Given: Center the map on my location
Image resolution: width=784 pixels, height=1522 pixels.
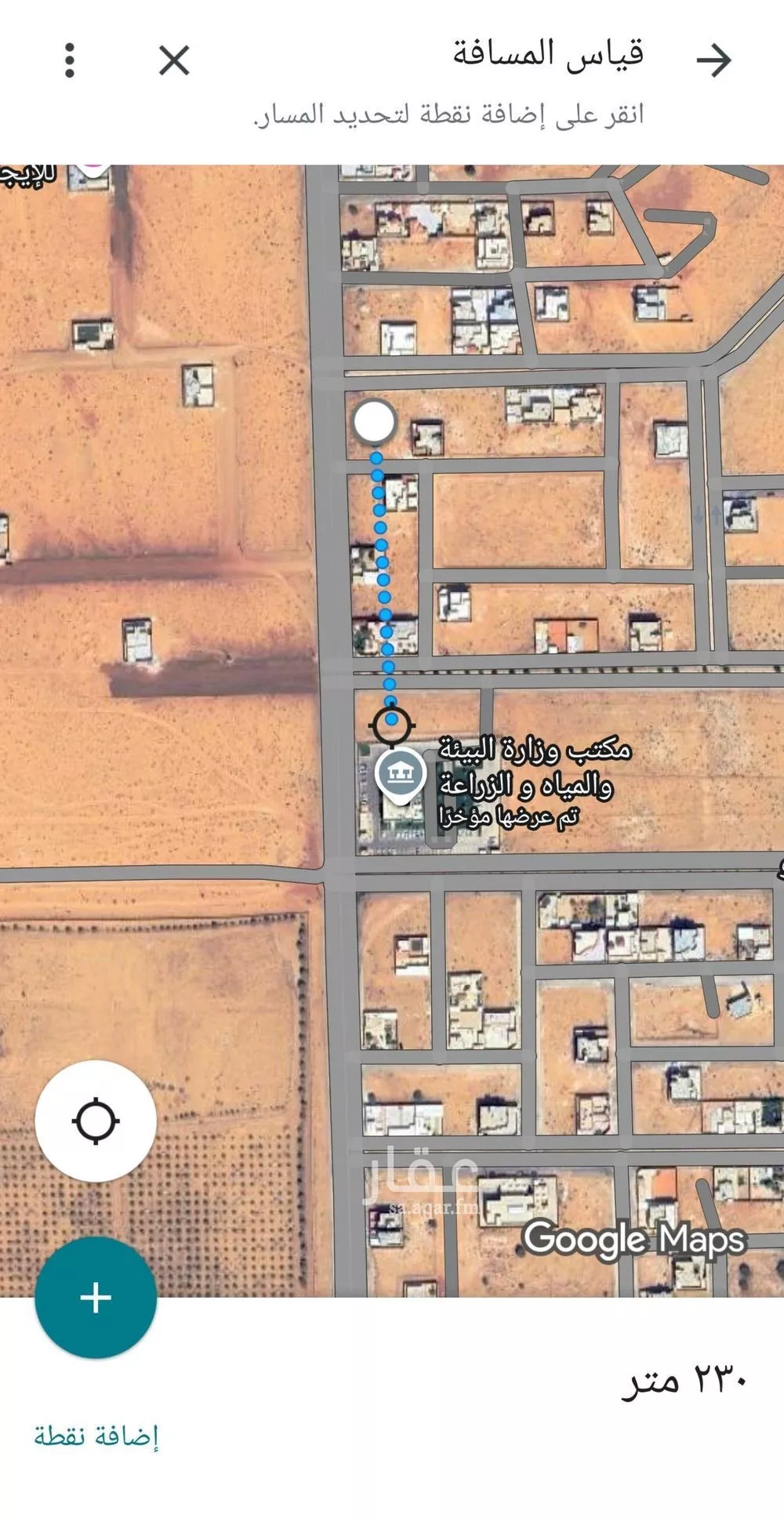Looking at the screenshot, I should [x=96, y=1121].
